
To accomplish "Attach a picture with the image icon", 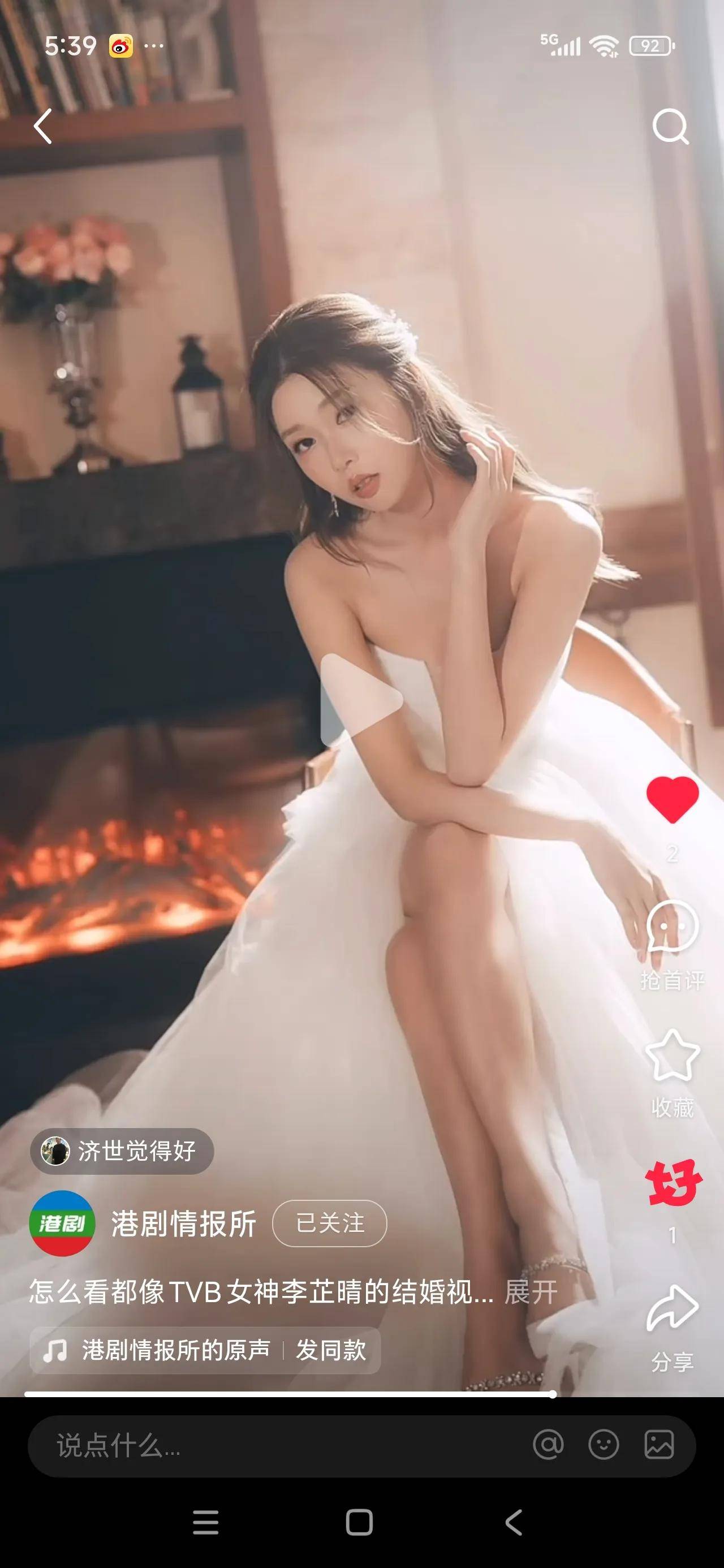I will (x=659, y=1445).
